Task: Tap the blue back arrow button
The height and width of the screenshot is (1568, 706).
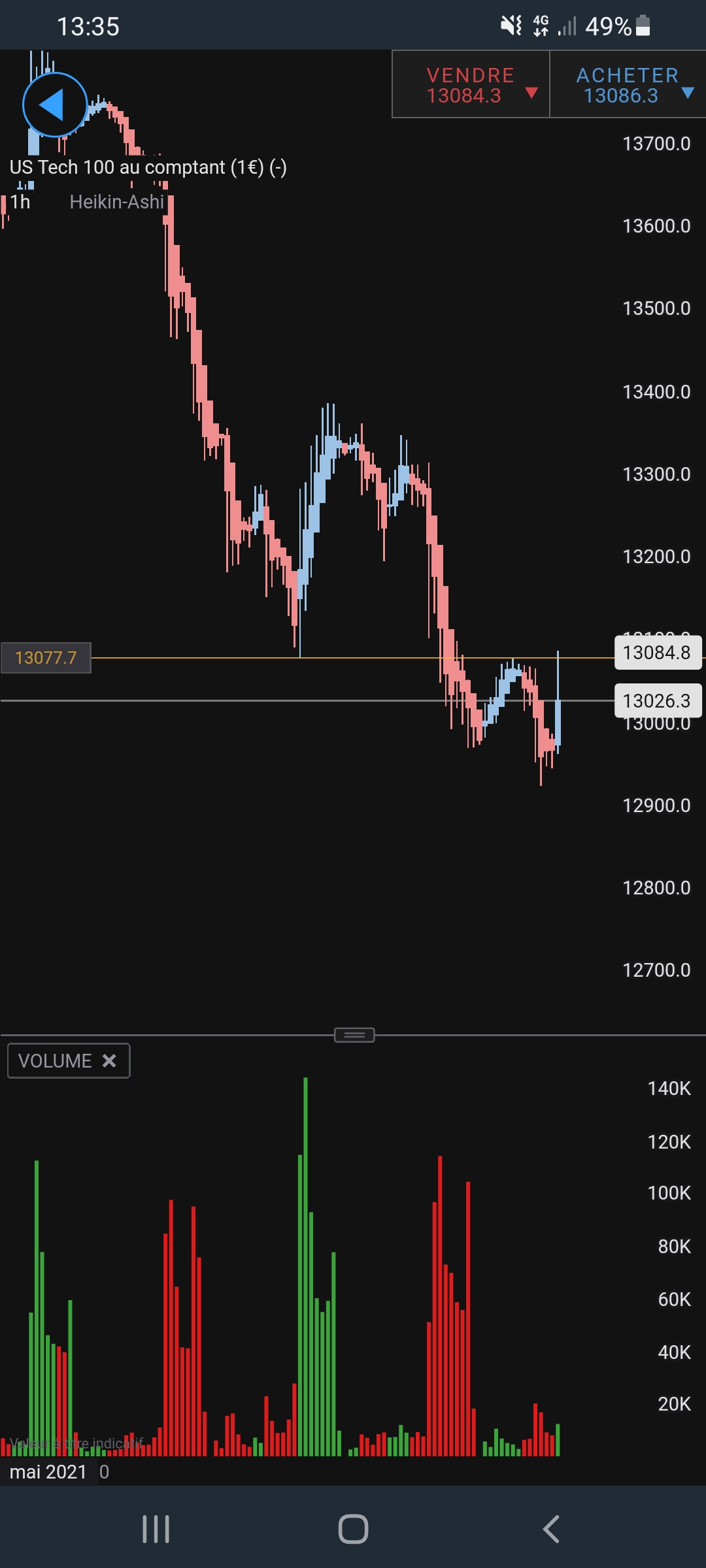Action: [x=54, y=105]
